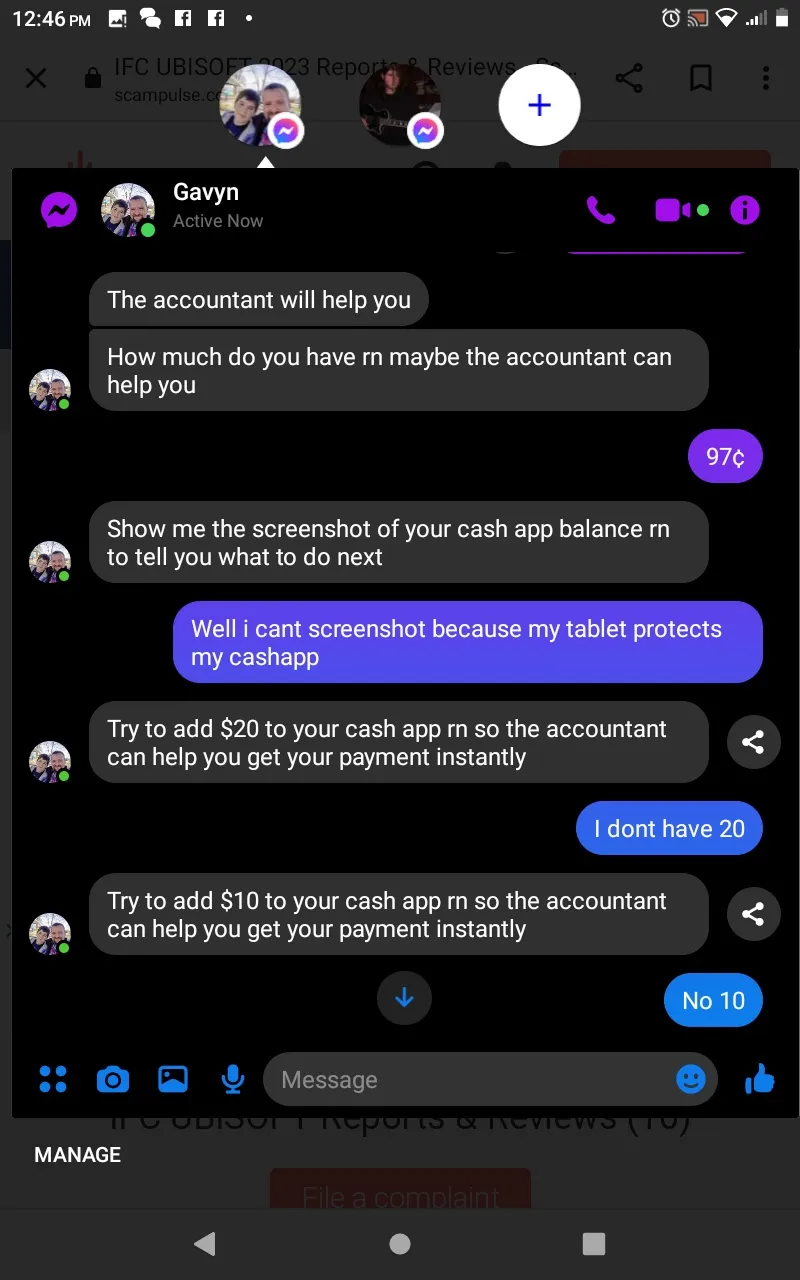This screenshot has width=800, height=1280.
Task: Record a voice message with the microphone
Action: [232, 1080]
